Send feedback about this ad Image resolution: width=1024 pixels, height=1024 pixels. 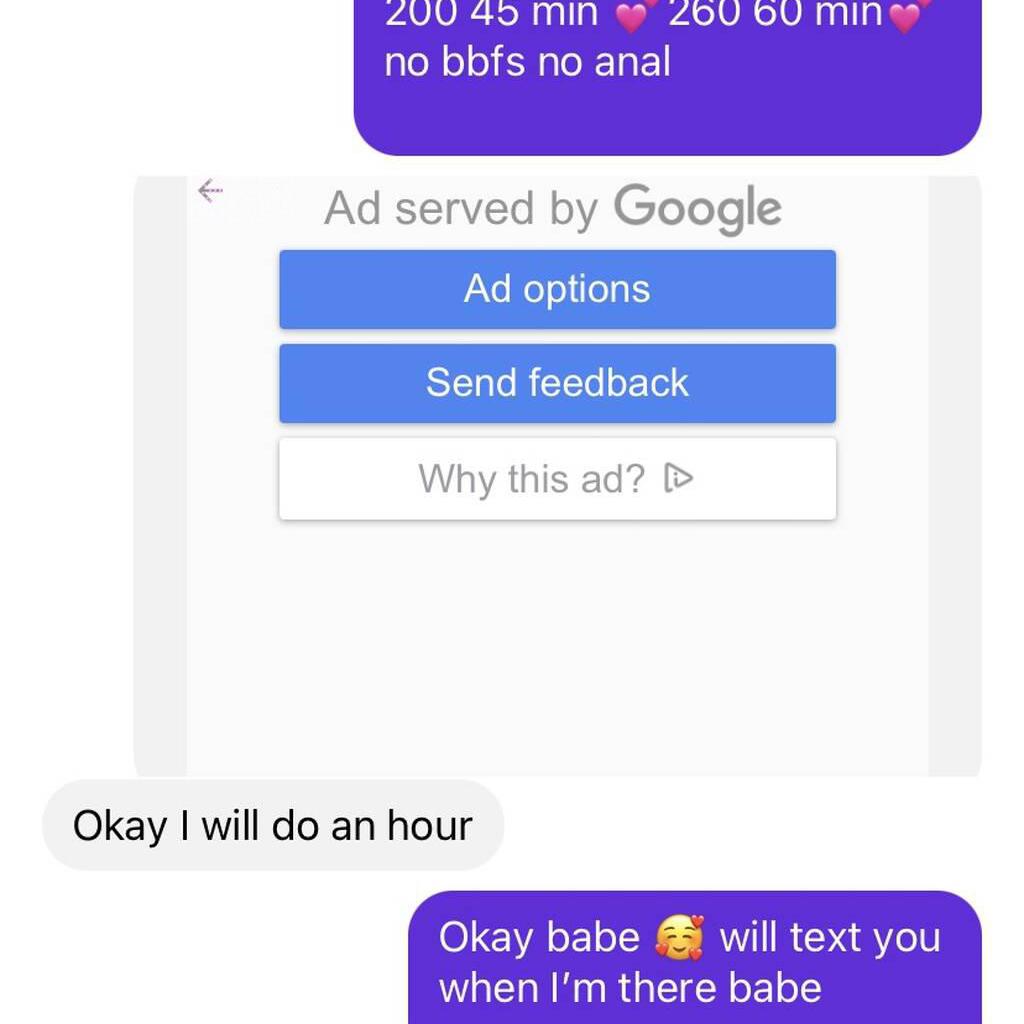click(x=557, y=383)
